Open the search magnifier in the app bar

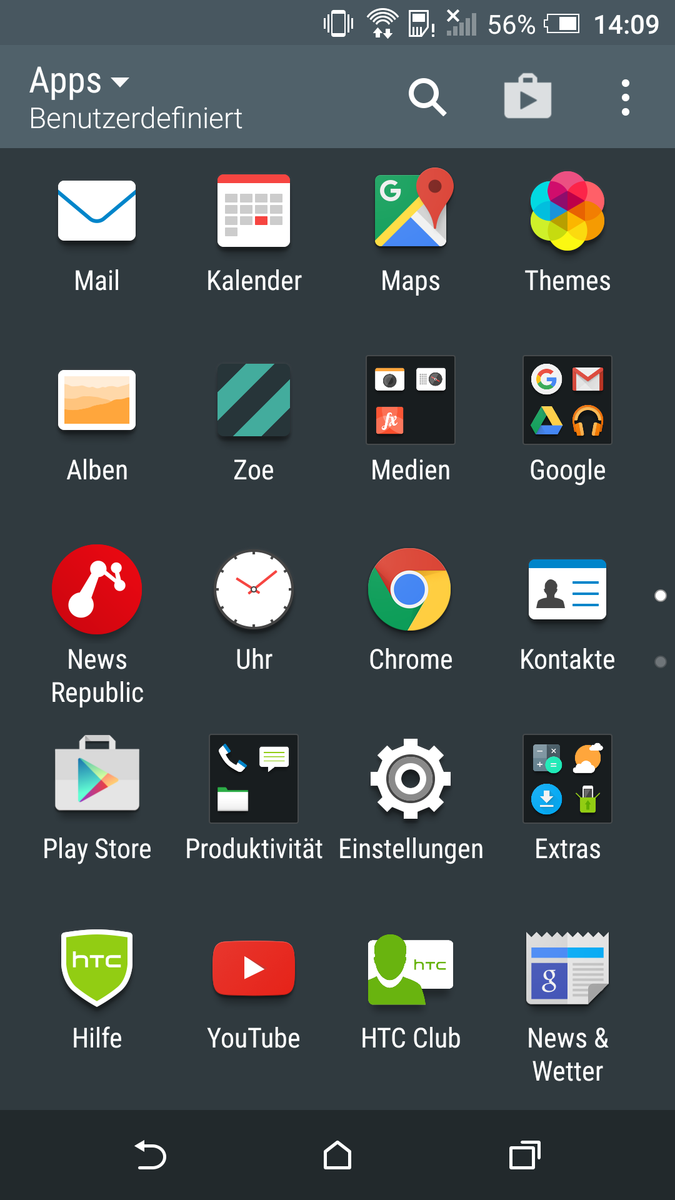pos(427,97)
